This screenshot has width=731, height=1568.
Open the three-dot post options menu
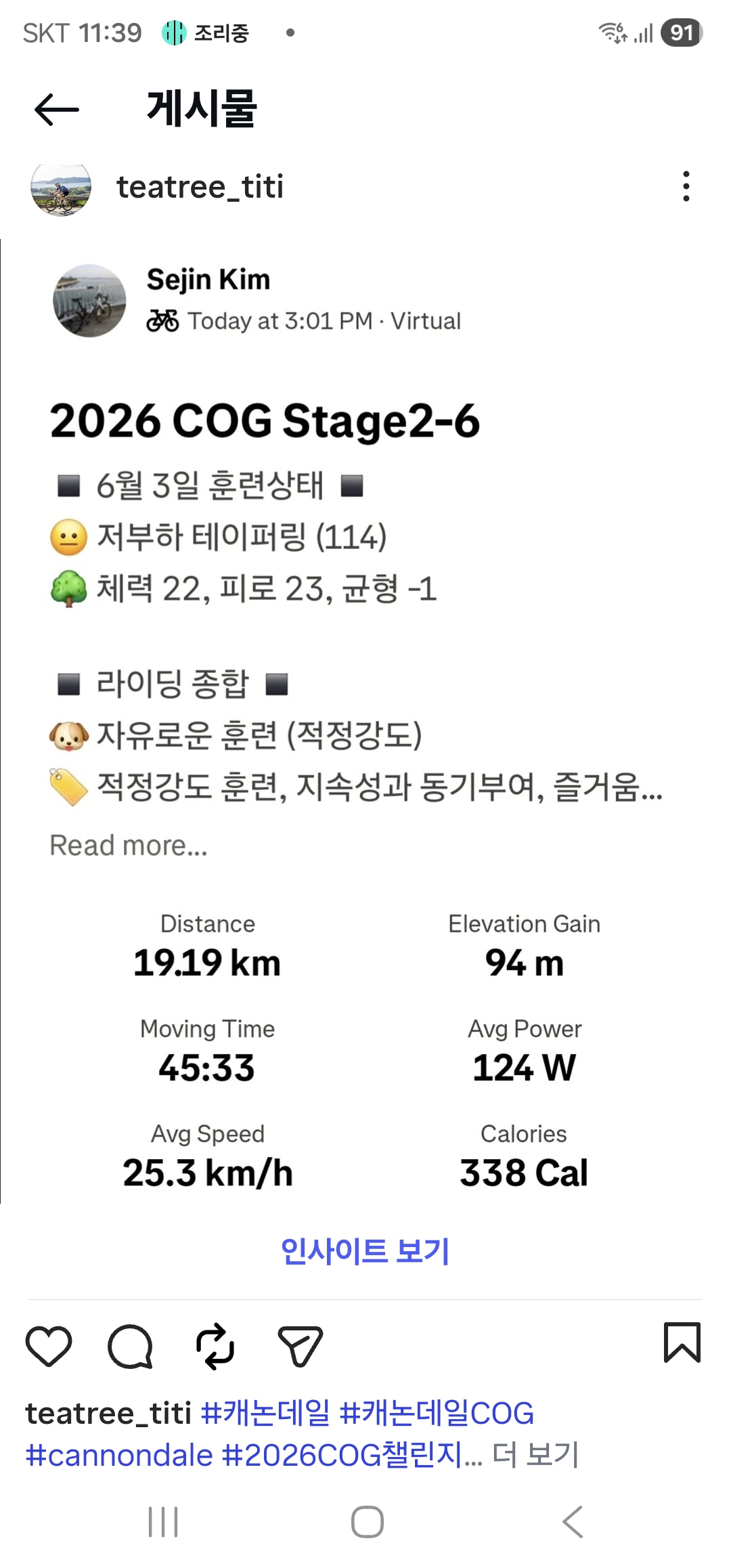(x=686, y=186)
